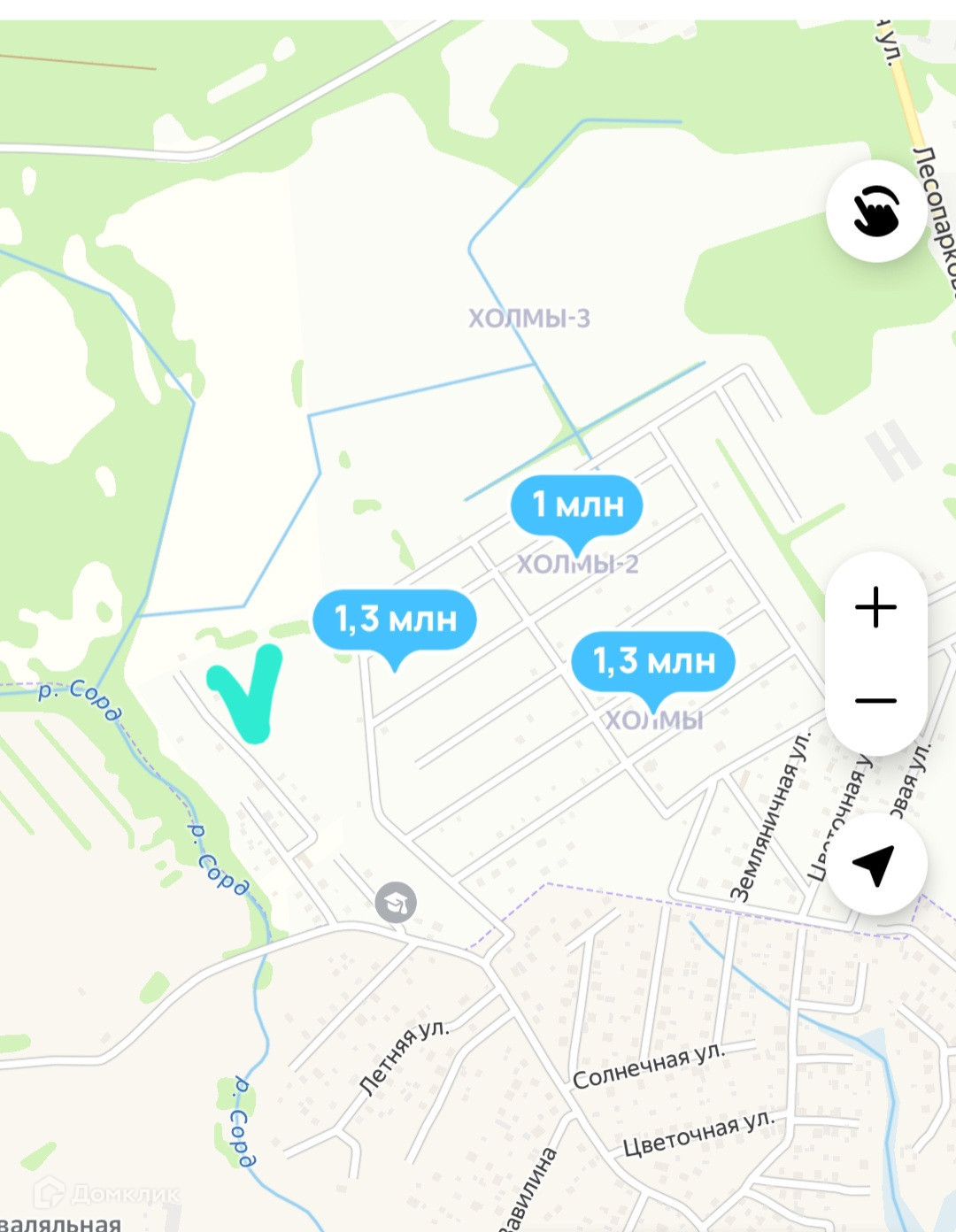Zoom out with the minus button
Screen dimensions: 956x1232
876,701
